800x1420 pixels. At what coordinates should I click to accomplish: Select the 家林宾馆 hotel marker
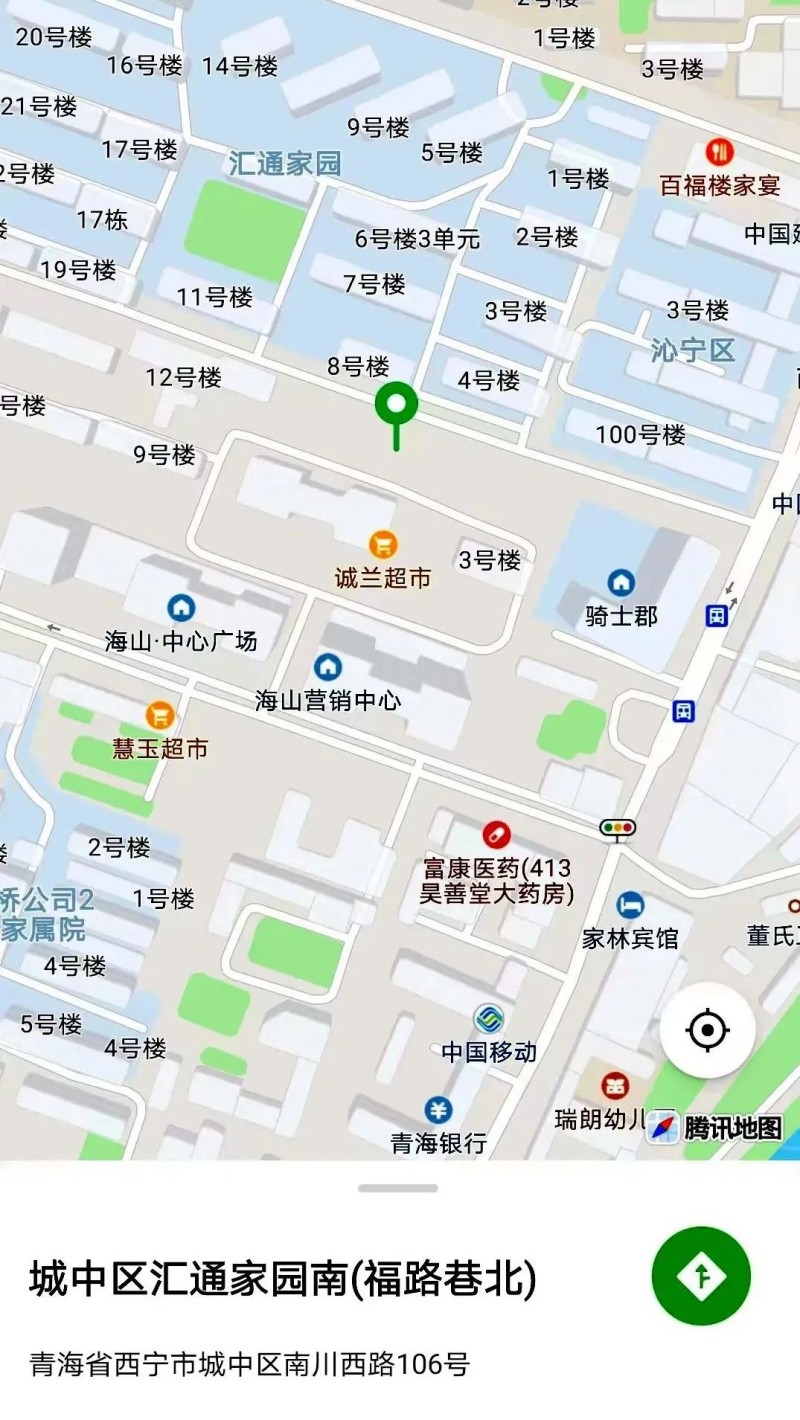click(630, 906)
